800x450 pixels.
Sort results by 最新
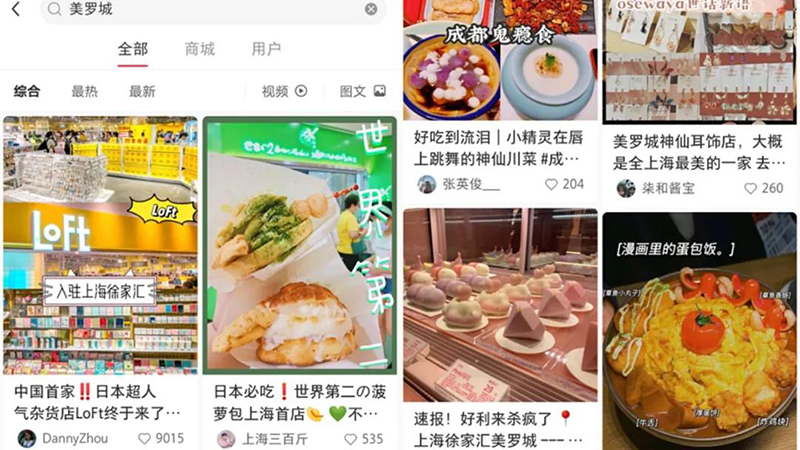[142, 91]
